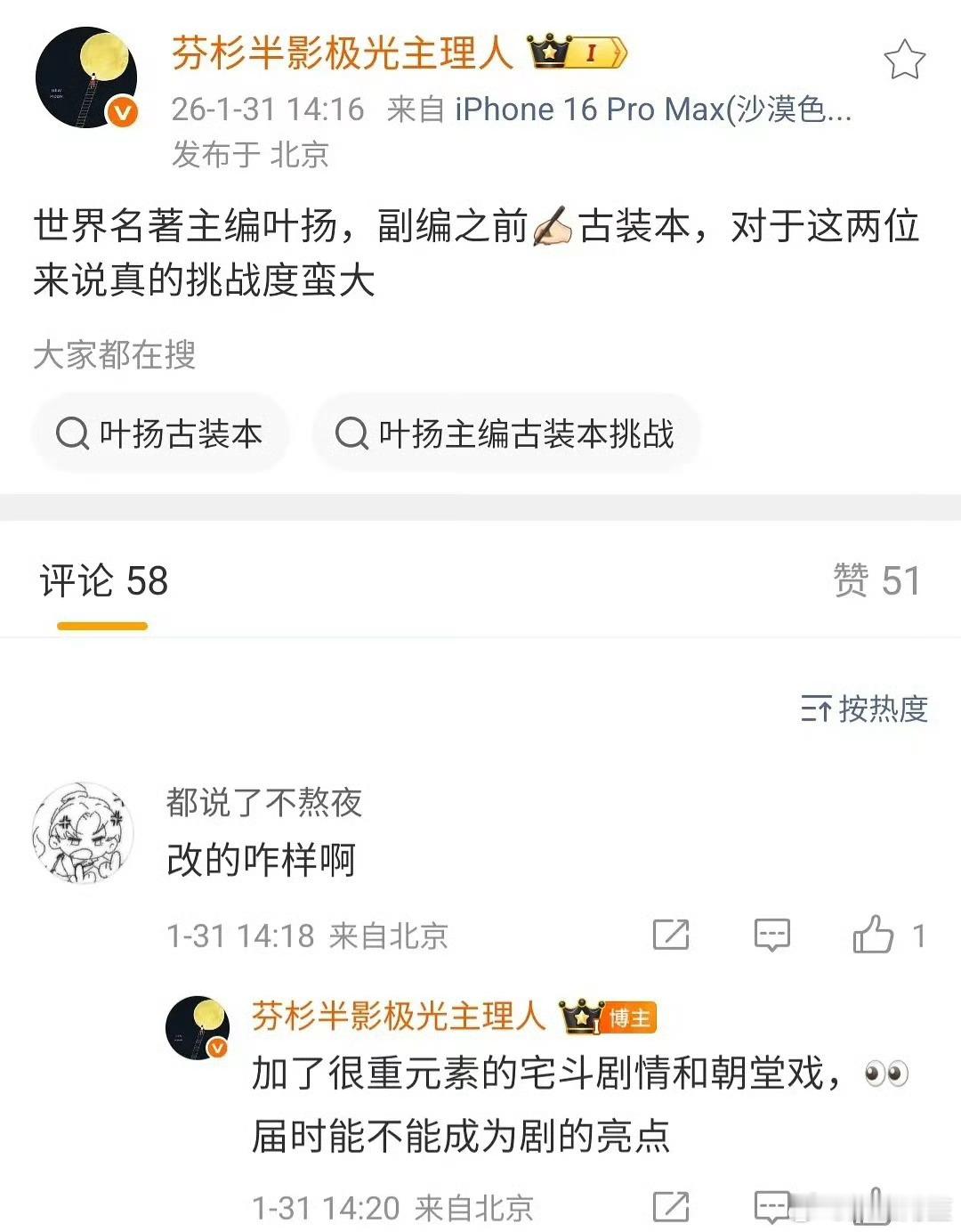This screenshot has height=1232, width=961.
Task: Open the 按热度 comment sort selector
Action: 868,710
